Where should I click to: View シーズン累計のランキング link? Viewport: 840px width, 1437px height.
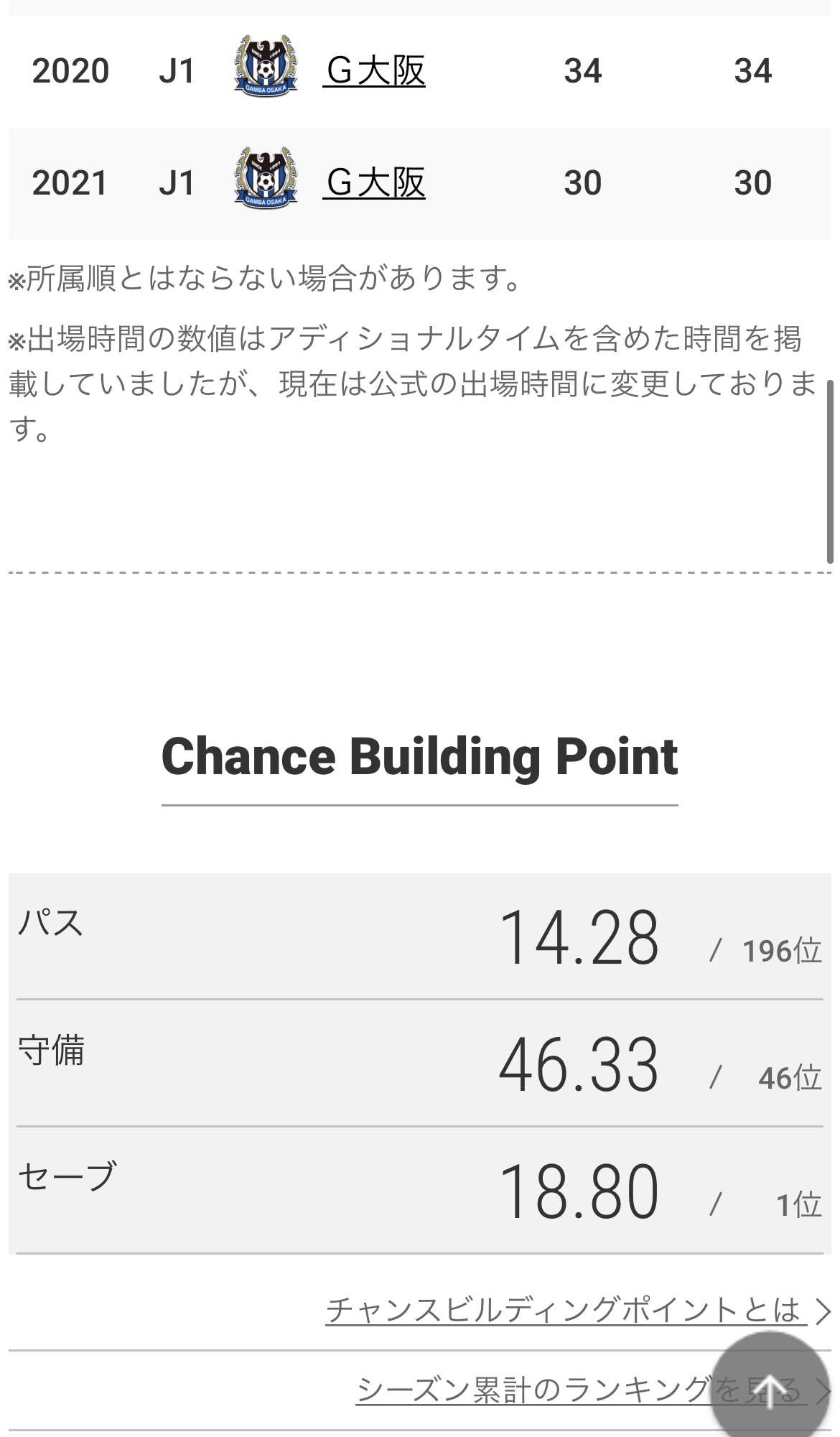tap(531, 1390)
